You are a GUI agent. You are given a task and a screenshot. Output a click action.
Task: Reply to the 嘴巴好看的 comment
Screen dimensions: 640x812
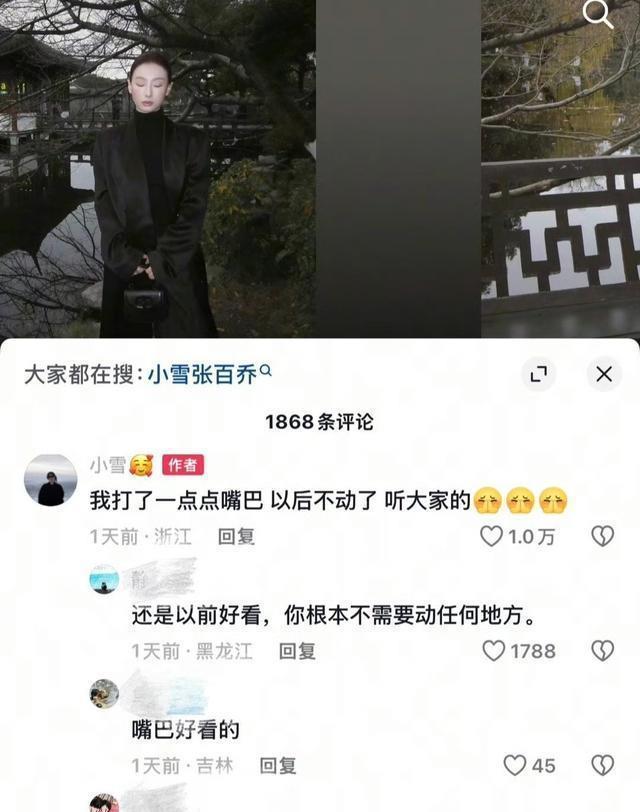click(278, 766)
